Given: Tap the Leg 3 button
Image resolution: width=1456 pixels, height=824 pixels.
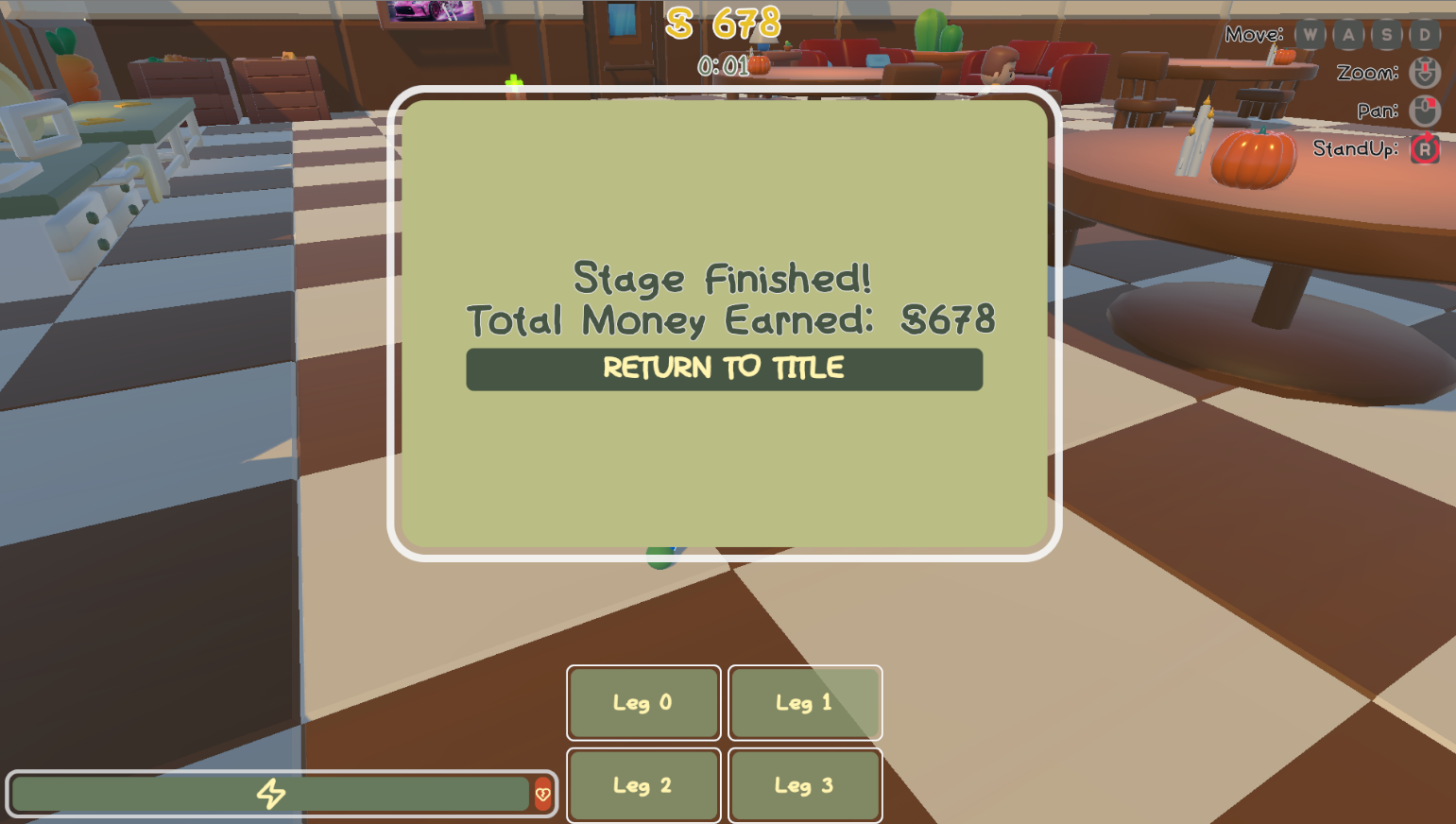Looking at the screenshot, I should pyautogui.click(x=804, y=785).
